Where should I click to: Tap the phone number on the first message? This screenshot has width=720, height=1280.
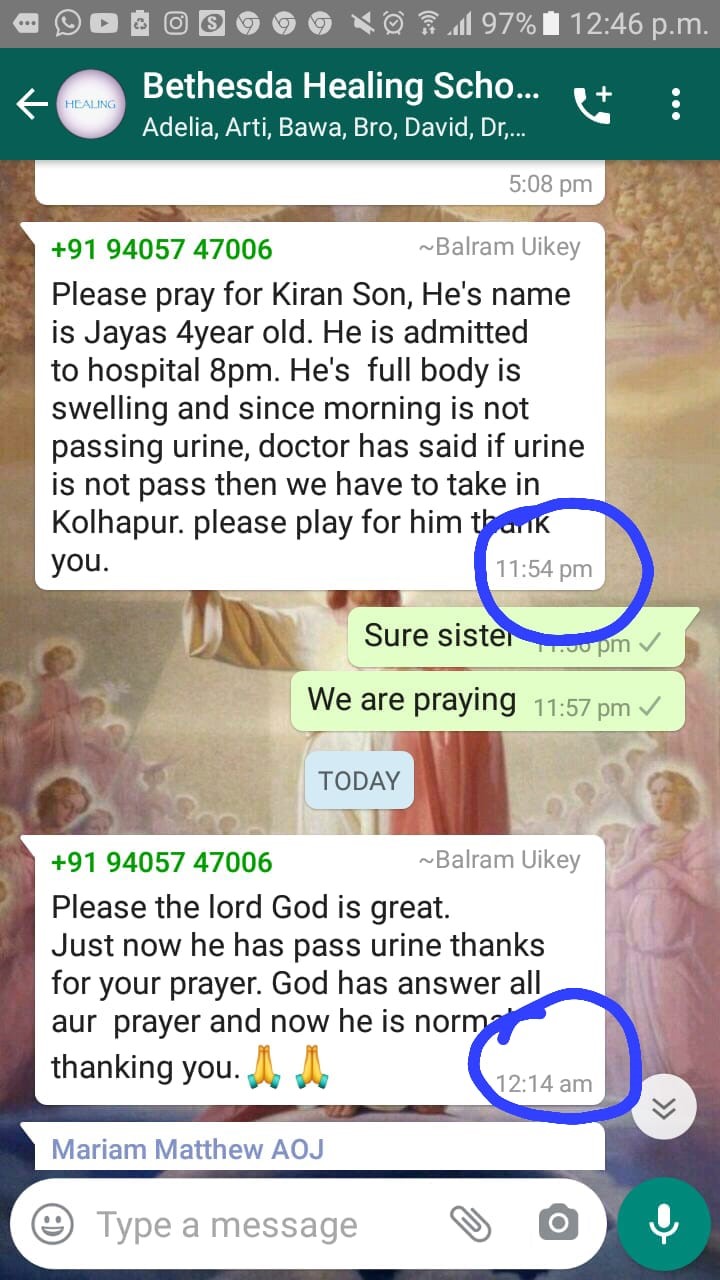pos(162,249)
